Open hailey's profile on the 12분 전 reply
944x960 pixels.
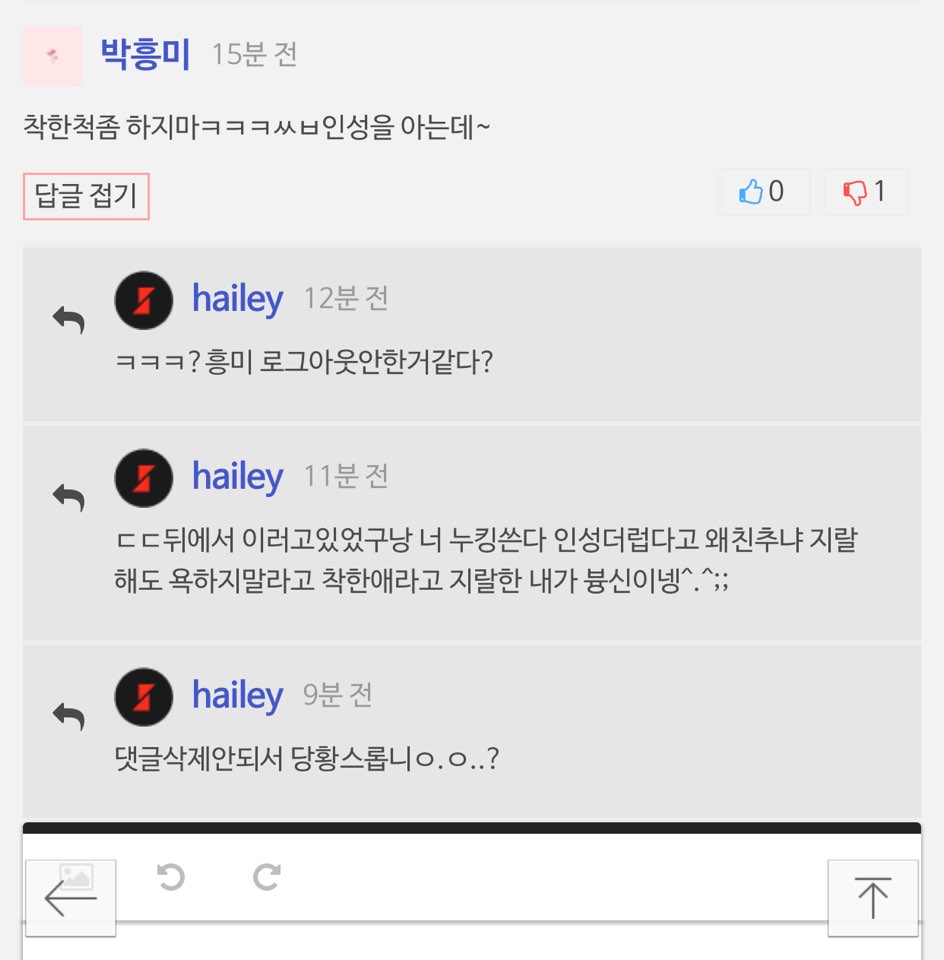coord(237,299)
